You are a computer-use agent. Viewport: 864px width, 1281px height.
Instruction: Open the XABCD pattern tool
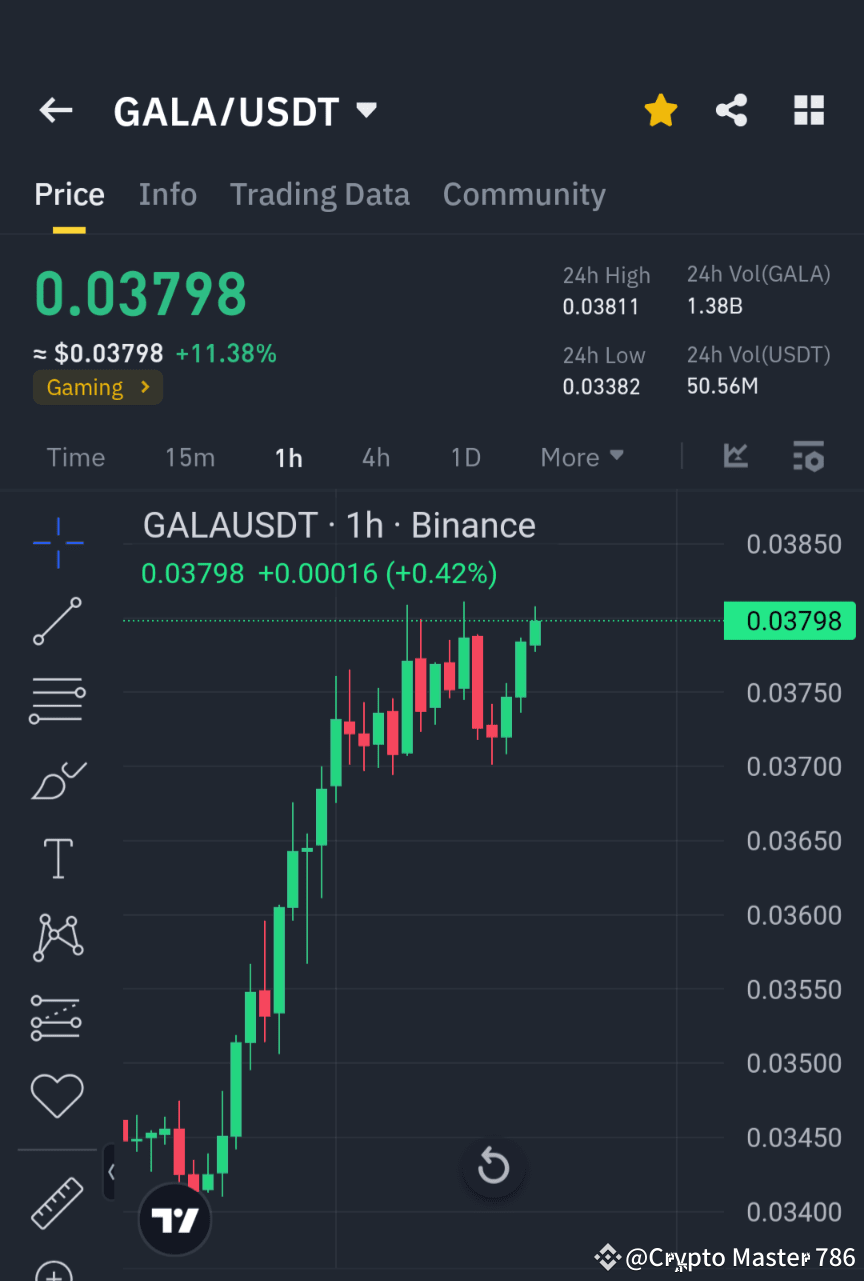click(57, 937)
